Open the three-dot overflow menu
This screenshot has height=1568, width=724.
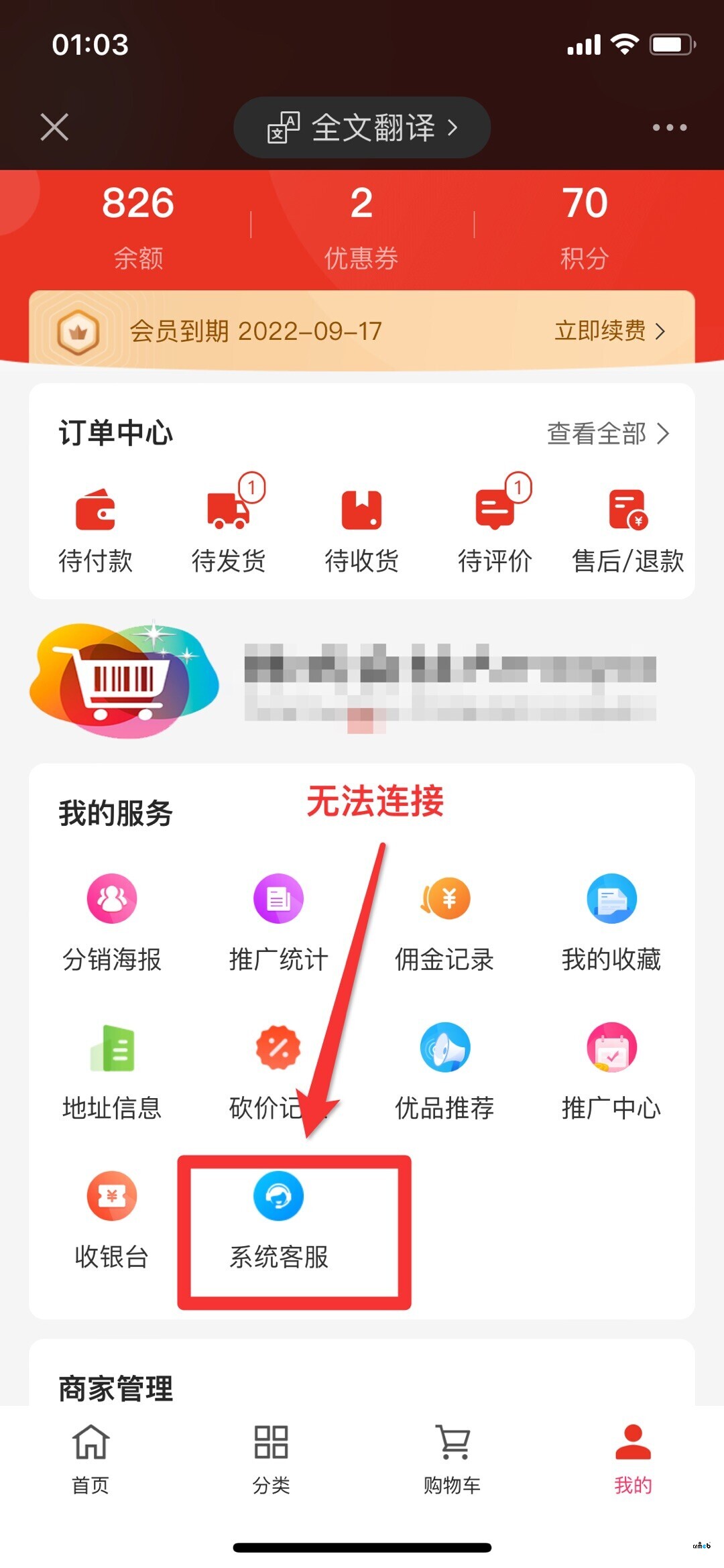[x=670, y=127]
